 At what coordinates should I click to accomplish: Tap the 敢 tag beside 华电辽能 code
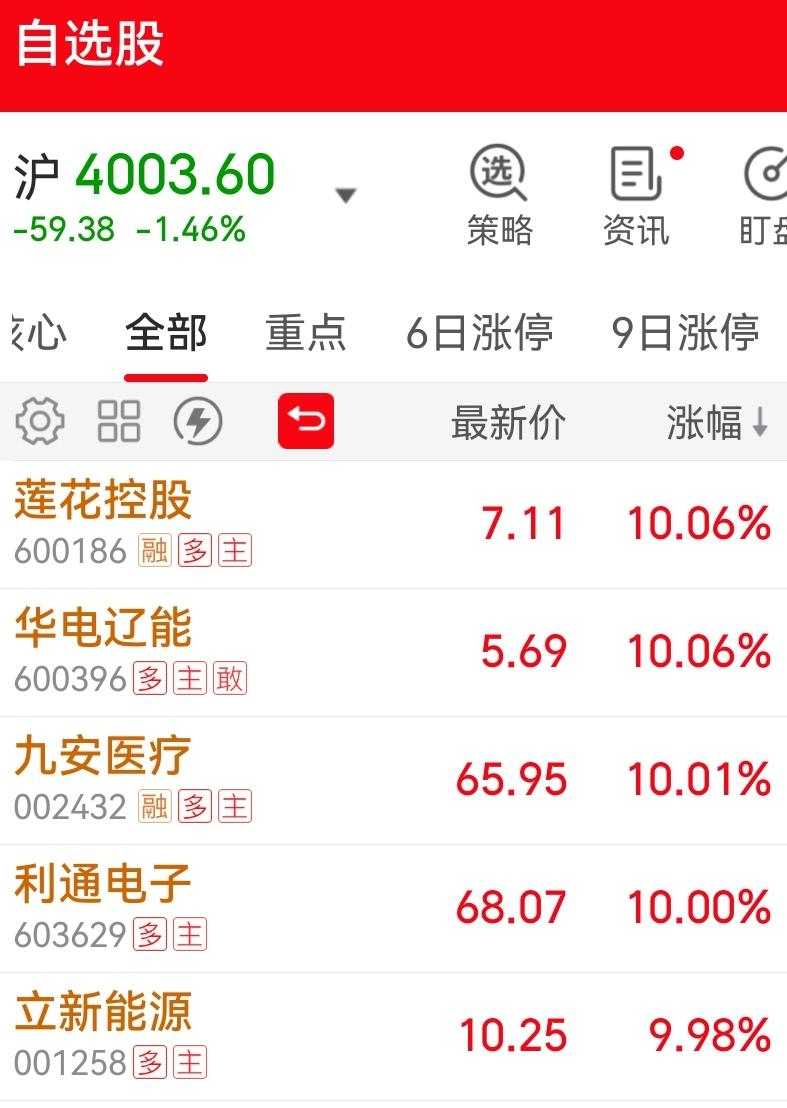[232, 678]
